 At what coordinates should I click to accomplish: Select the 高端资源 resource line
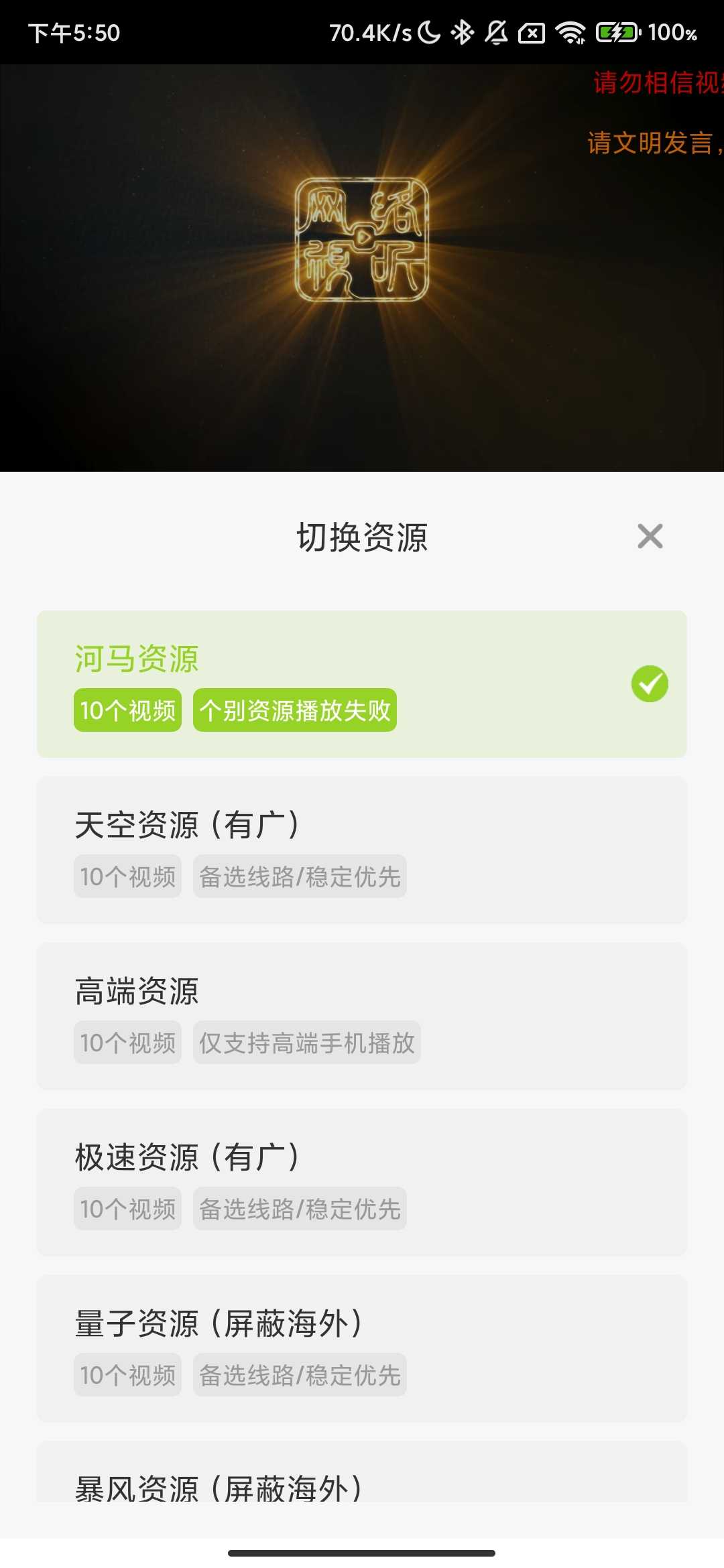click(x=362, y=1013)
